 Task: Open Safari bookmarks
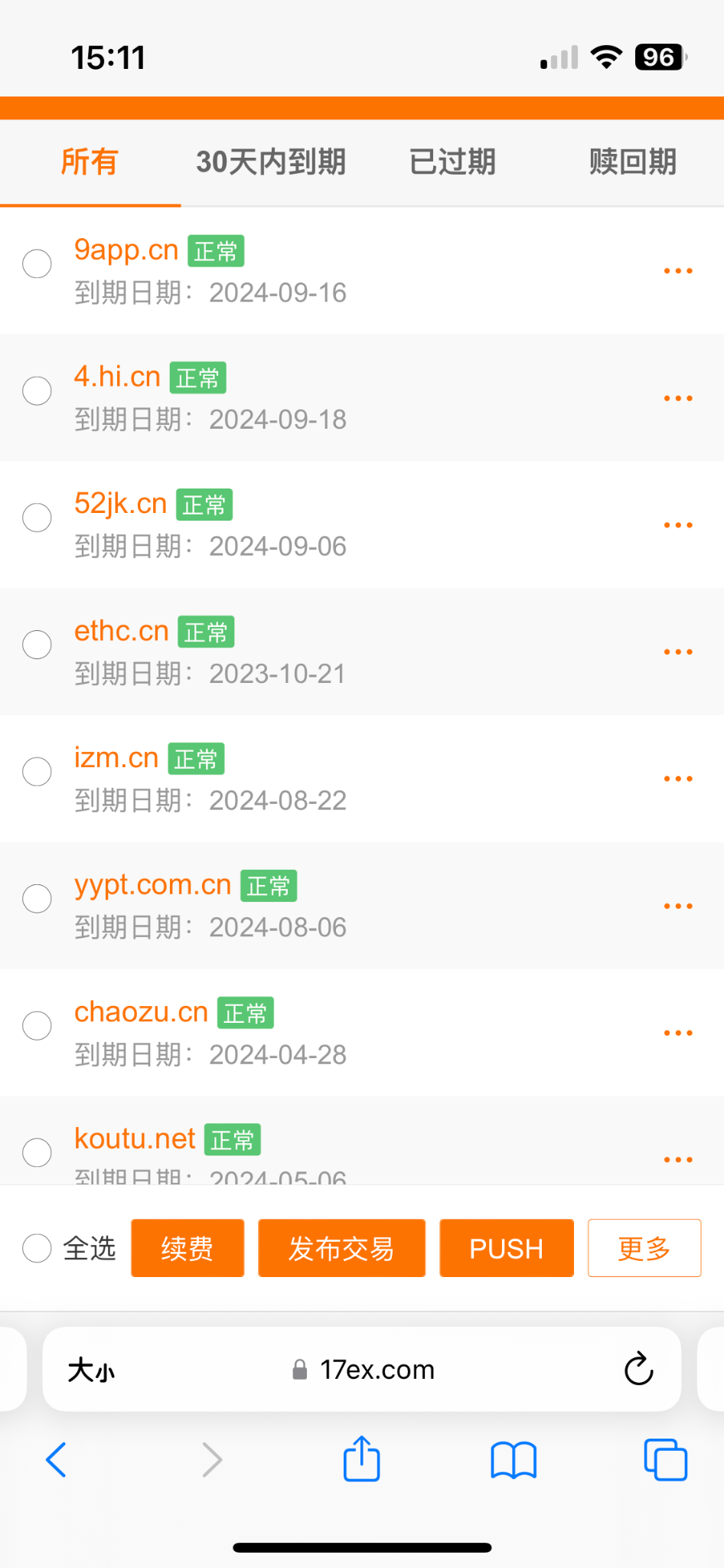[513, 1459]
